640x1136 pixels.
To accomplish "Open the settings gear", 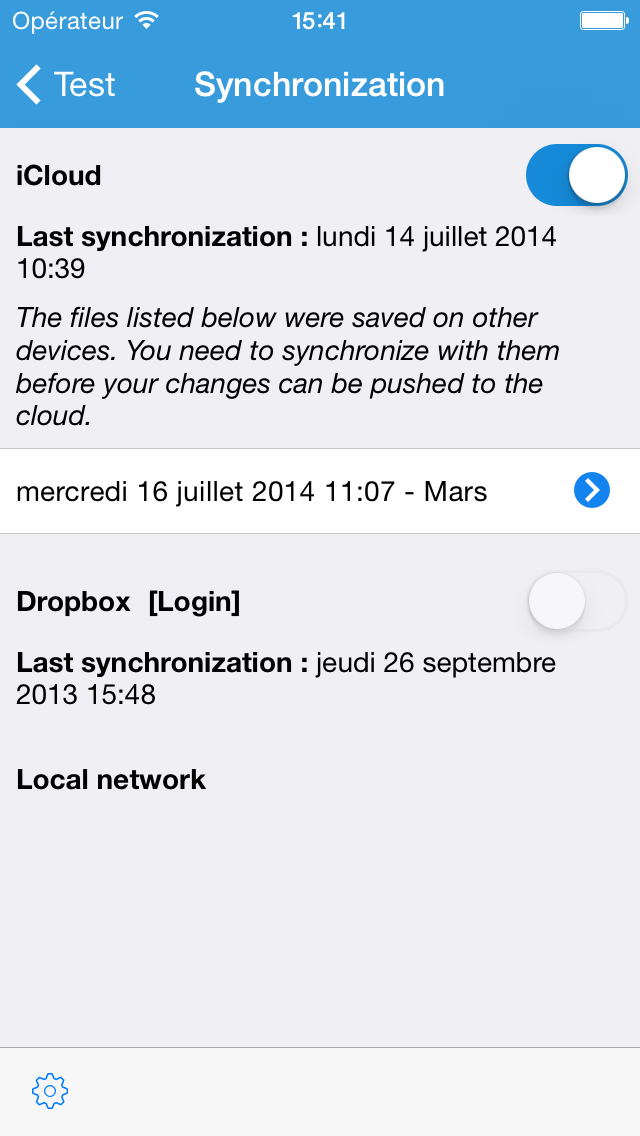I will (x=50, y=1090).
